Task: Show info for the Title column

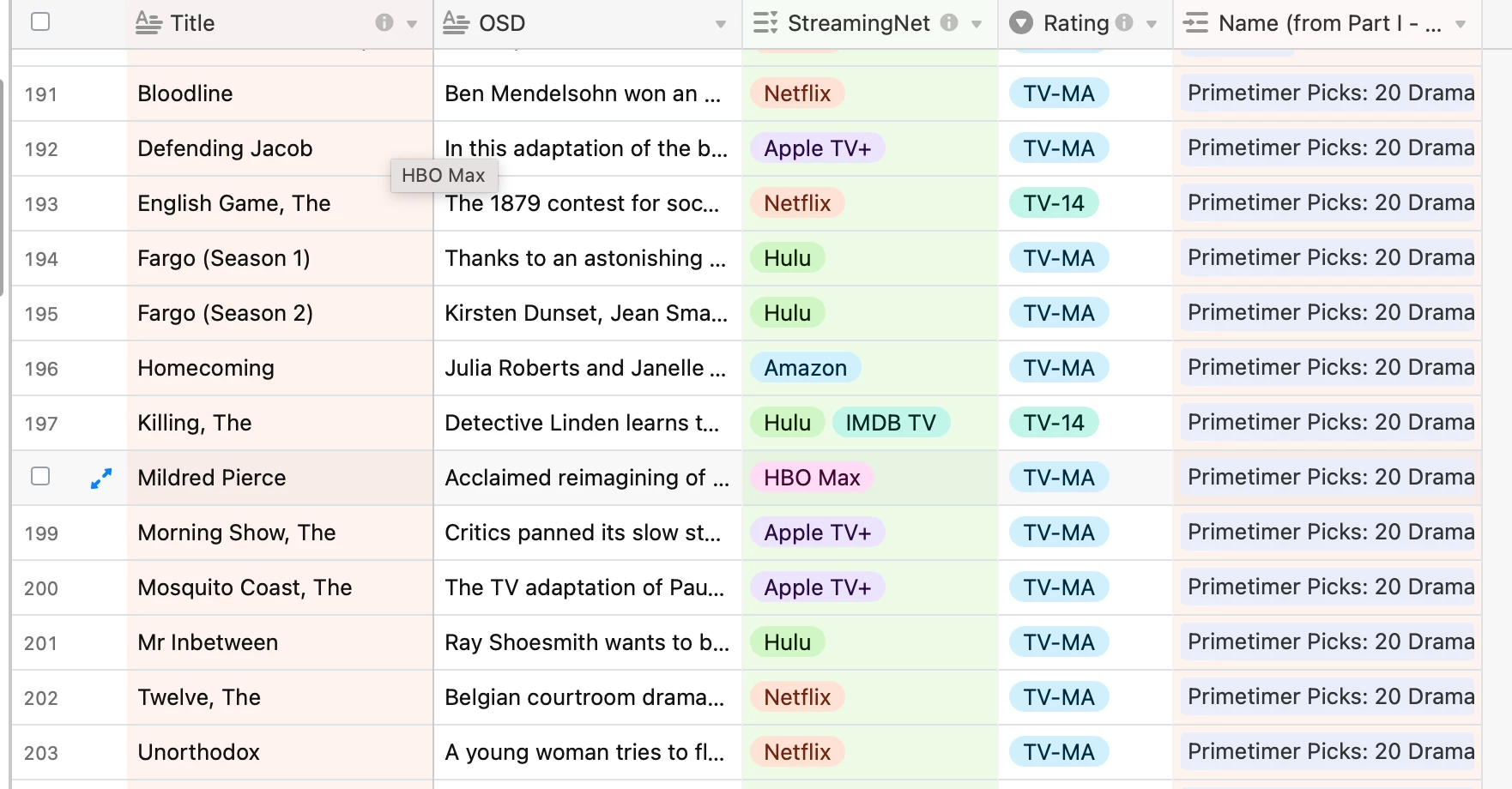Action: click(x=384, y=23)
